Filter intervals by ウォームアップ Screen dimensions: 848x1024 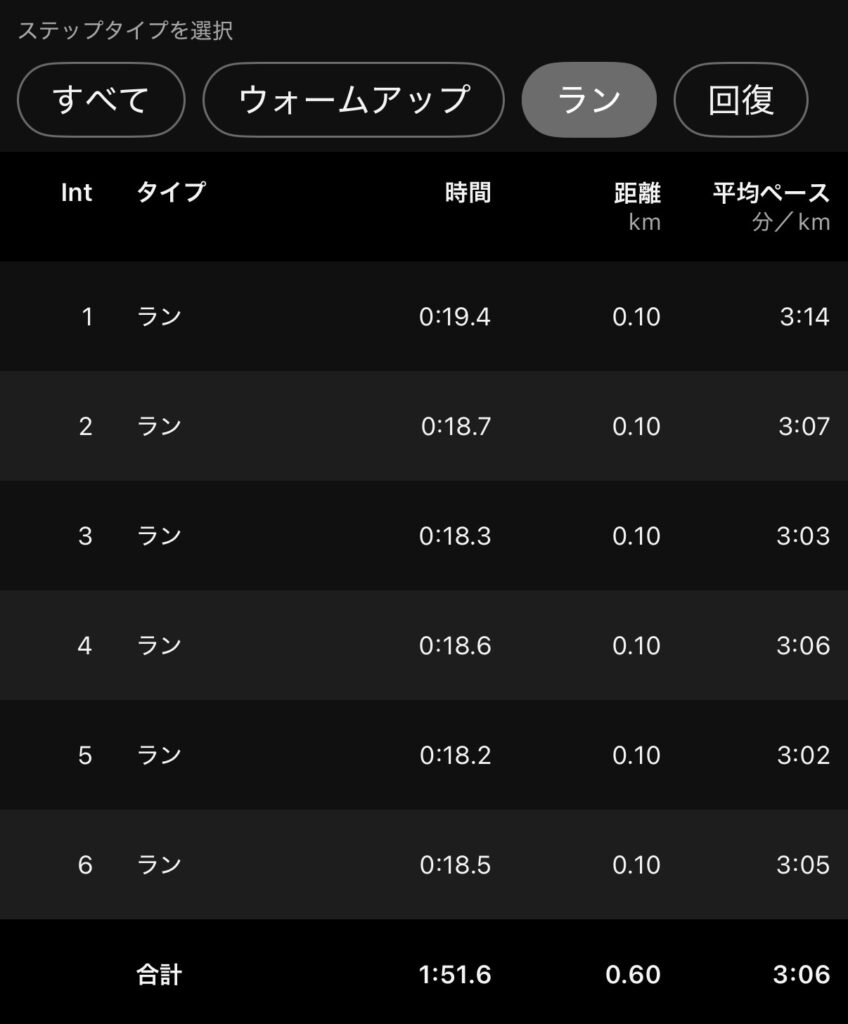pos(353,100)
